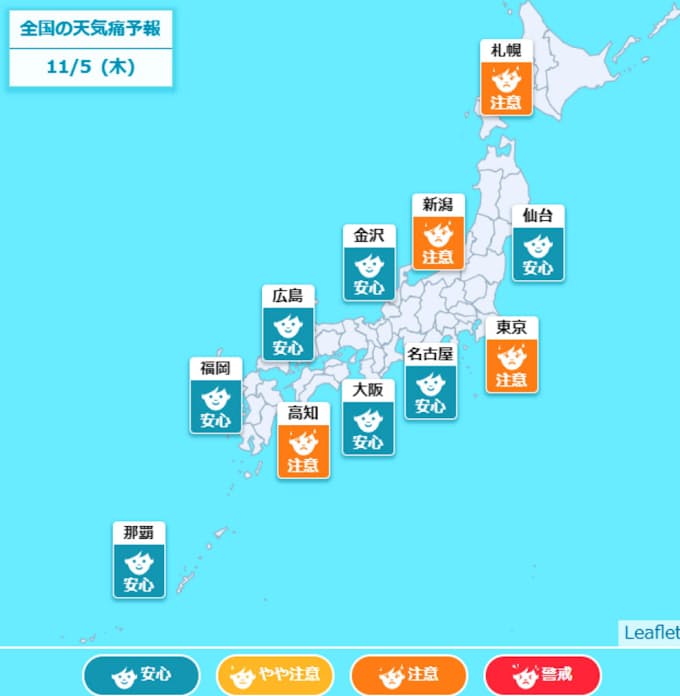View the Tokyo weather-pain forecast marker
The height and width of the screenshot is (696, 680).
point(511,355)
